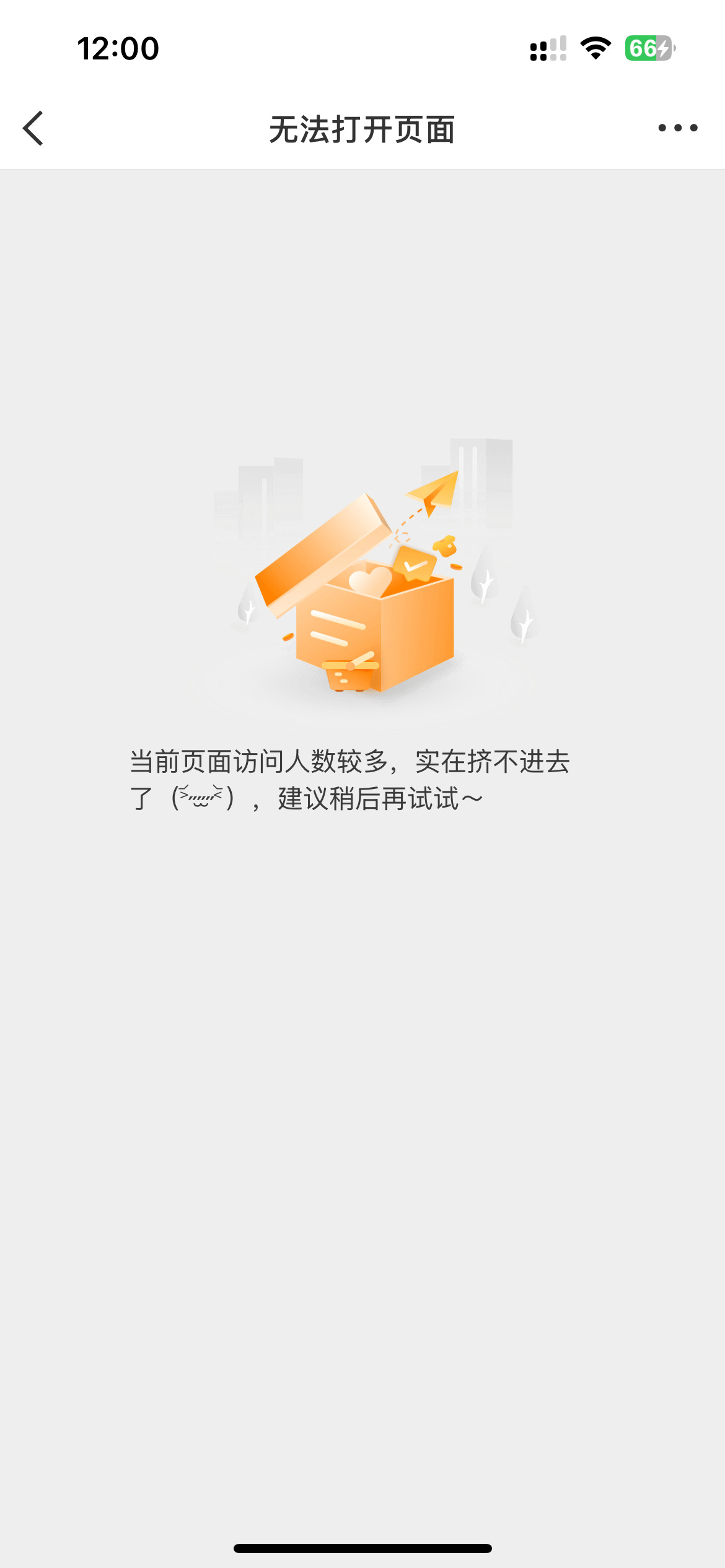This screenshot has height=1568, width=725.
Task: Tap the back chevron in the navigation bar
Action: [x=34, y=128]
